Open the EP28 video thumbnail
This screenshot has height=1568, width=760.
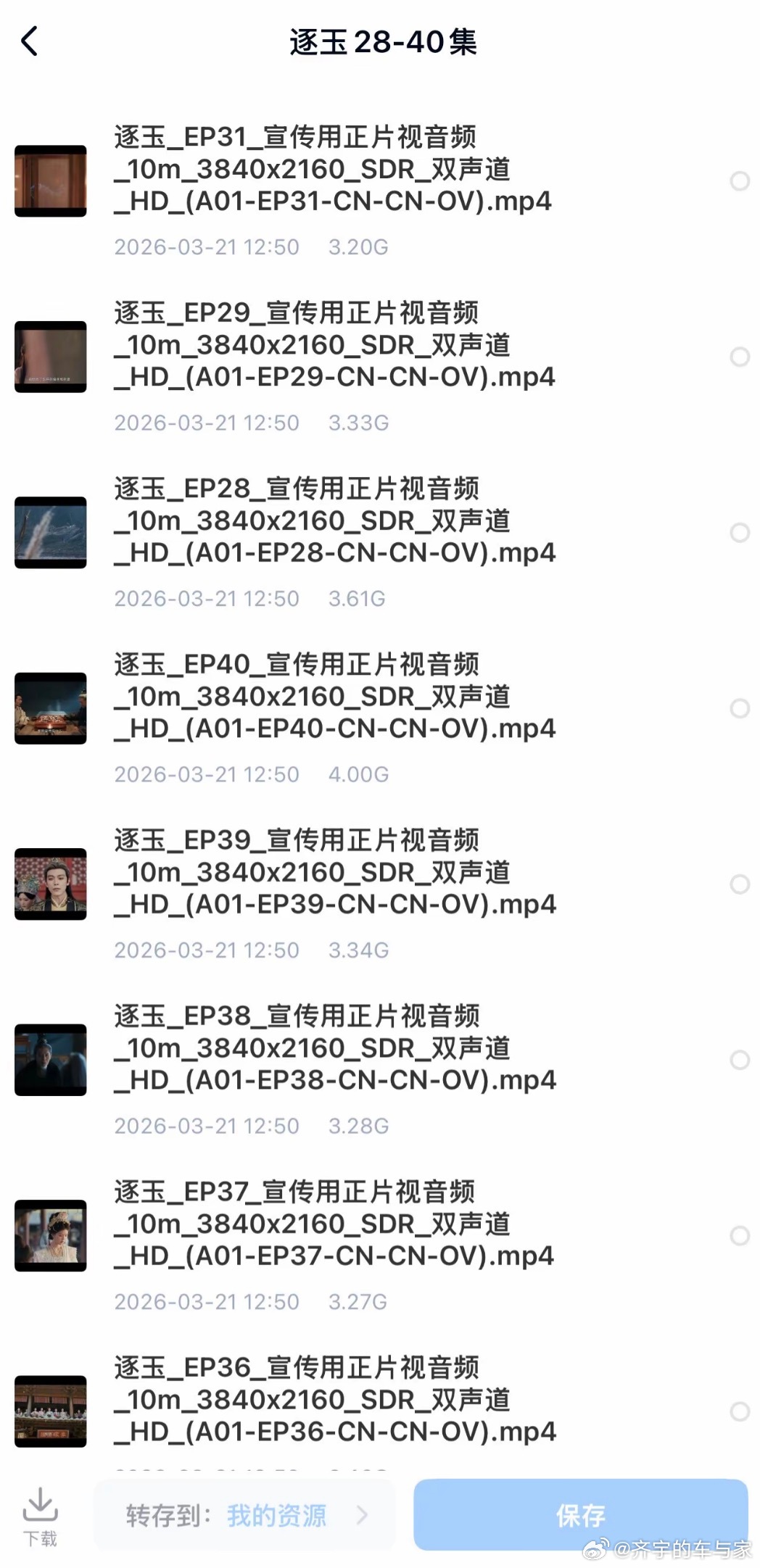pyautogui.click(x=49, y=531)
